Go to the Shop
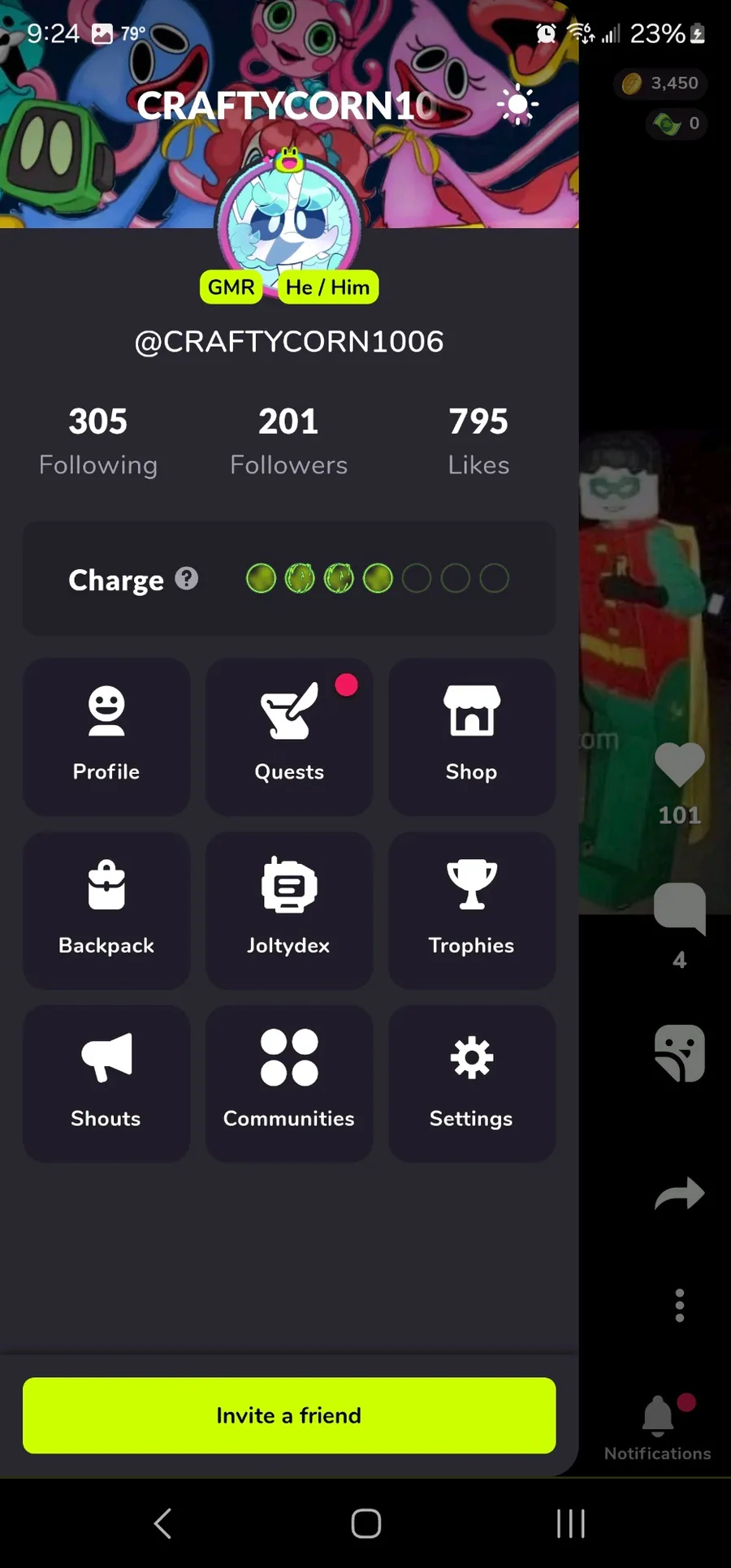Screen dimensions: 731x1568 click(x=471, y=736)
